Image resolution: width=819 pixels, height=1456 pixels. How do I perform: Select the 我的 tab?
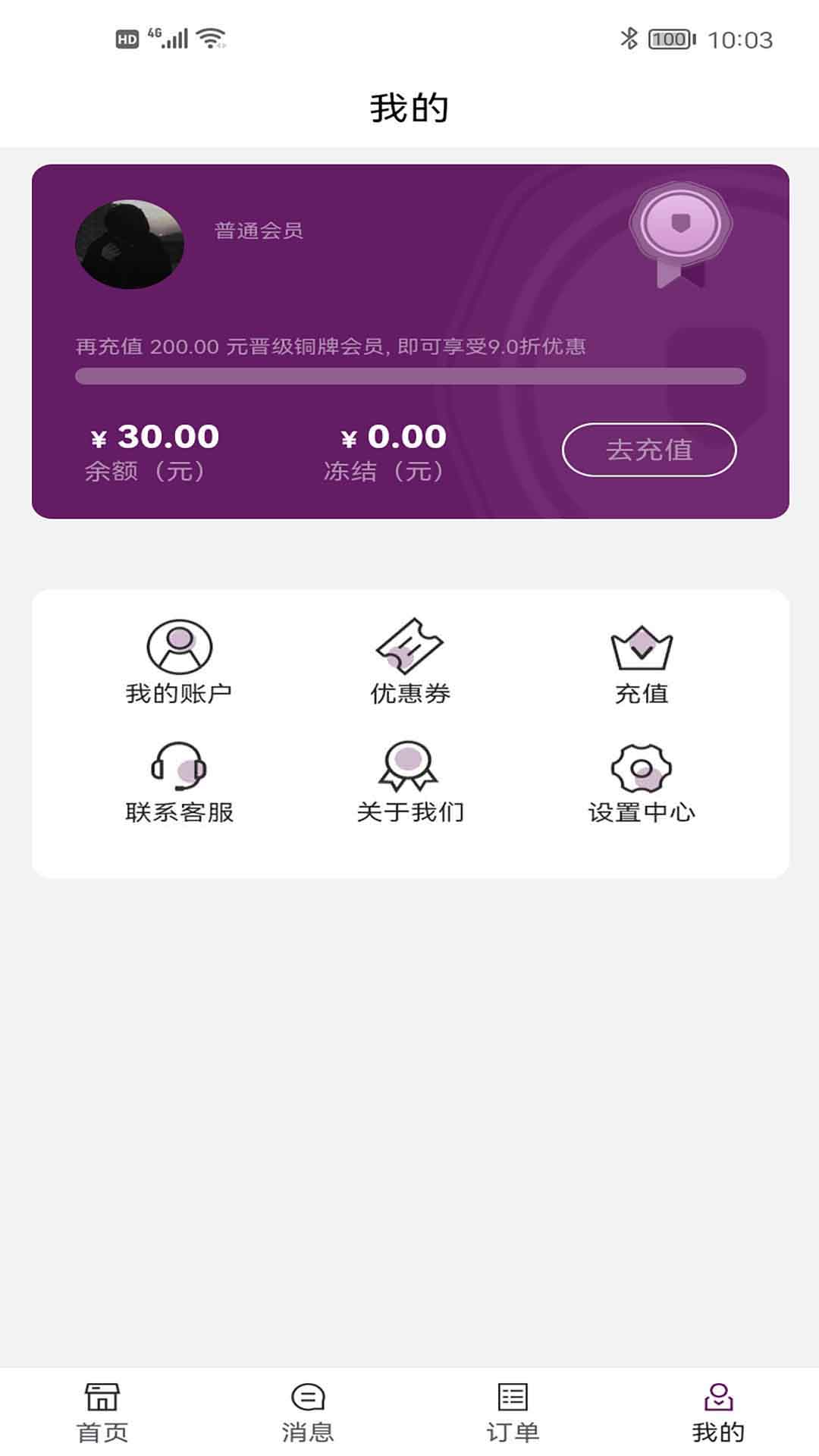tap(717, 1412)
